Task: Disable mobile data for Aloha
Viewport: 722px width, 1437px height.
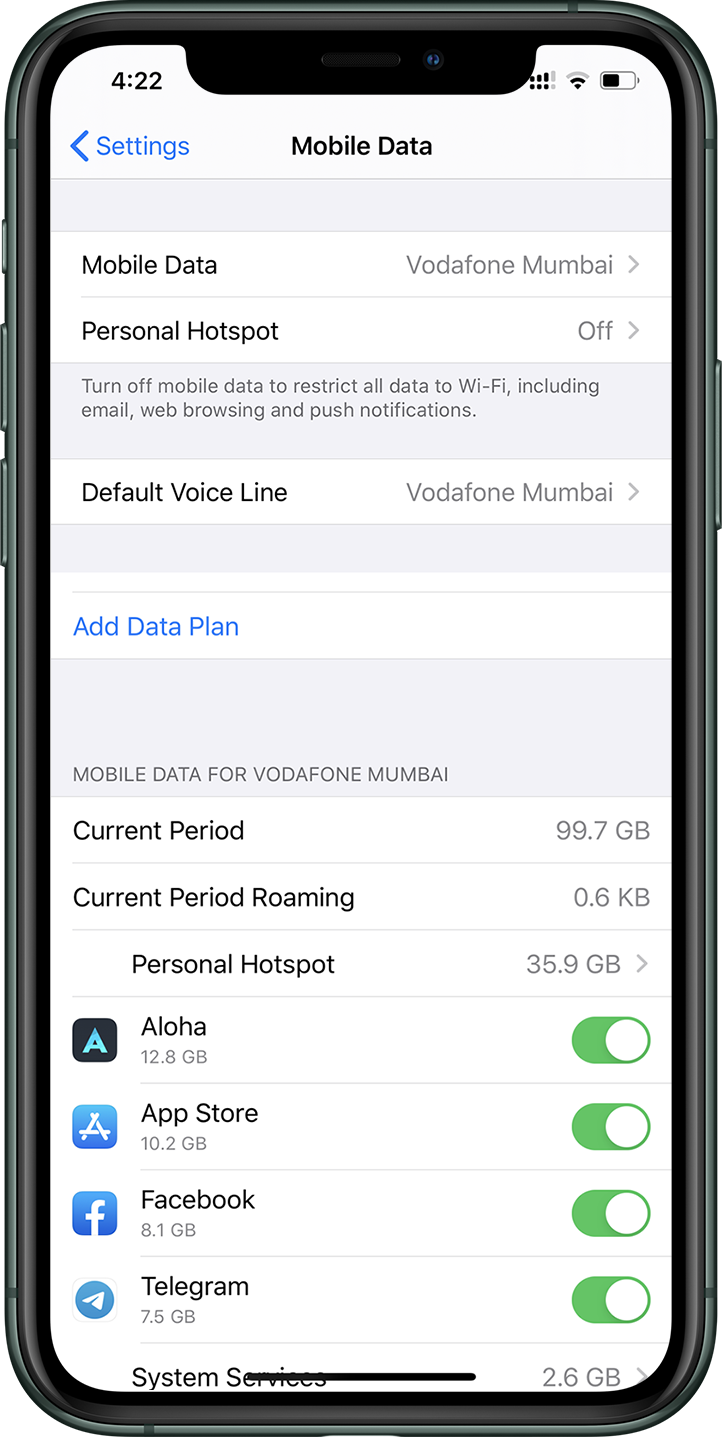Action: 611,1041
